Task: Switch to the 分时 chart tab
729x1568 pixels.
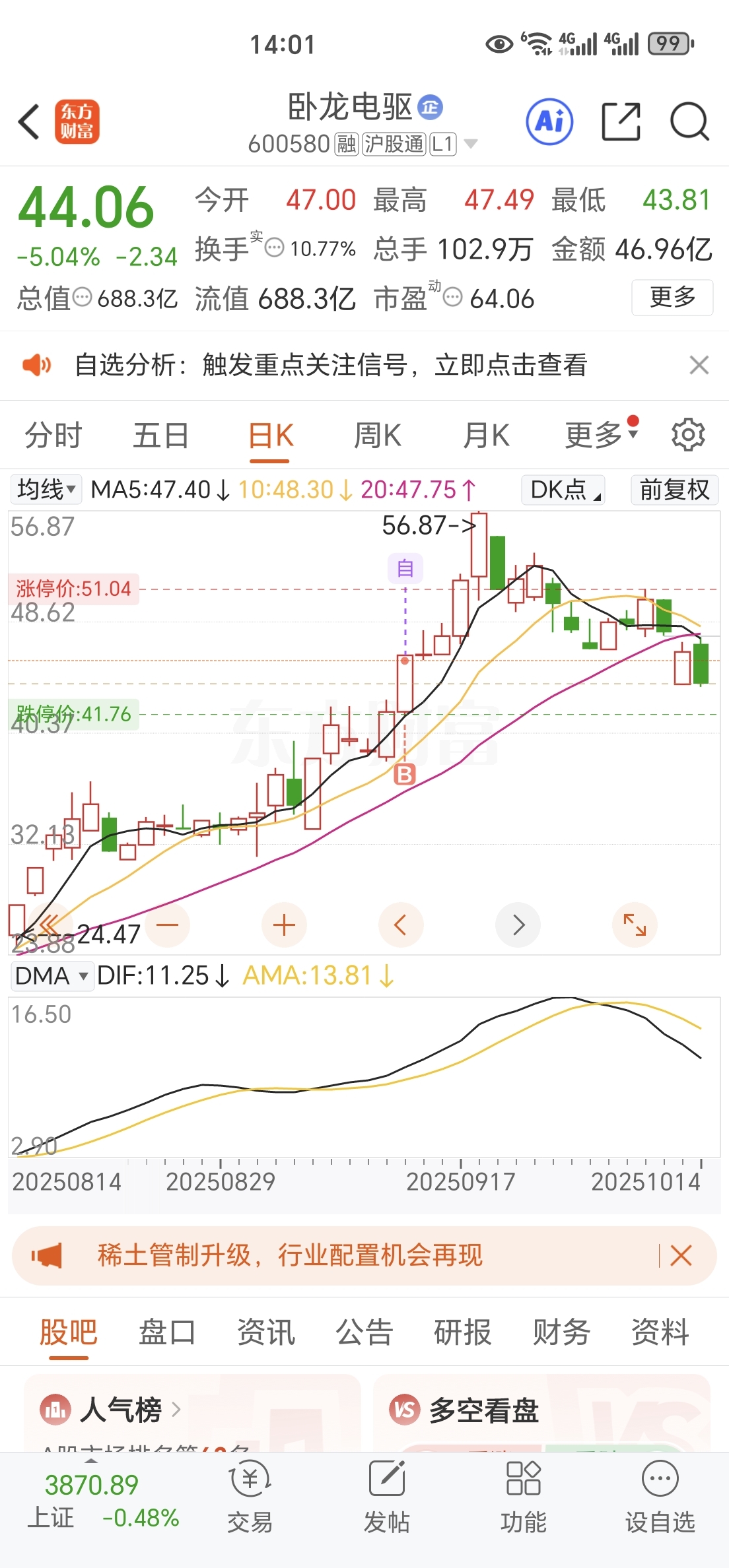Action: [53, 436]
